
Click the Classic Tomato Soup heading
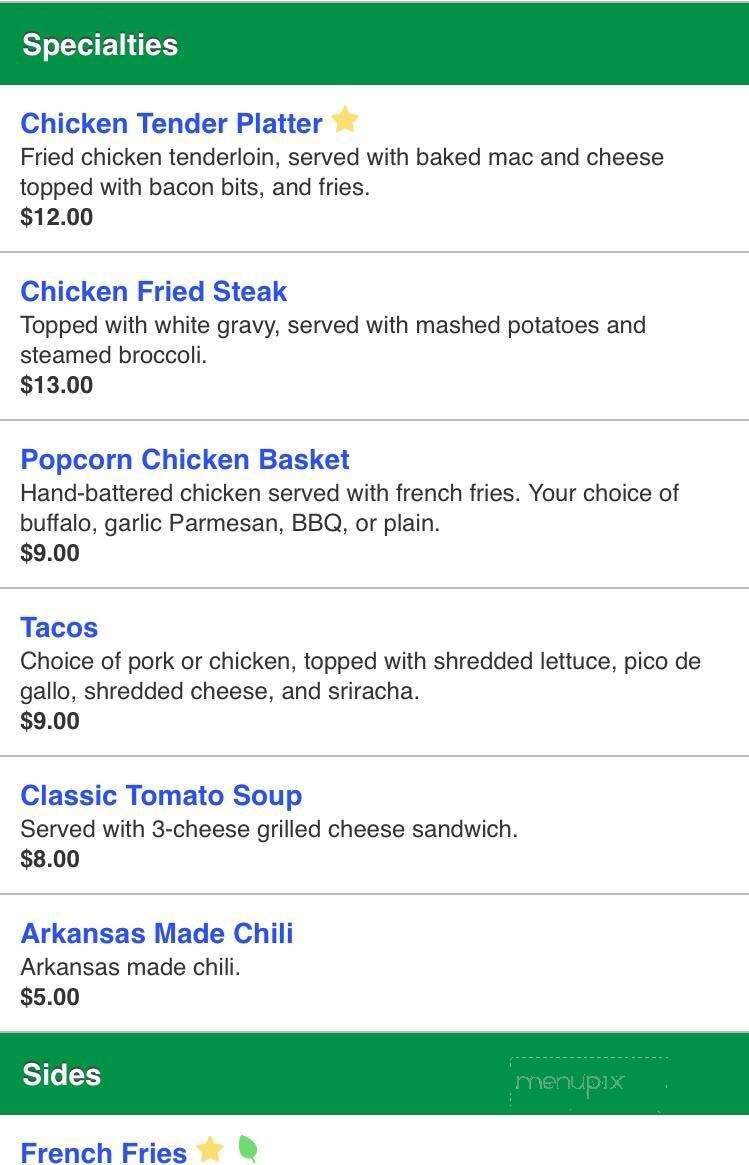162,796
